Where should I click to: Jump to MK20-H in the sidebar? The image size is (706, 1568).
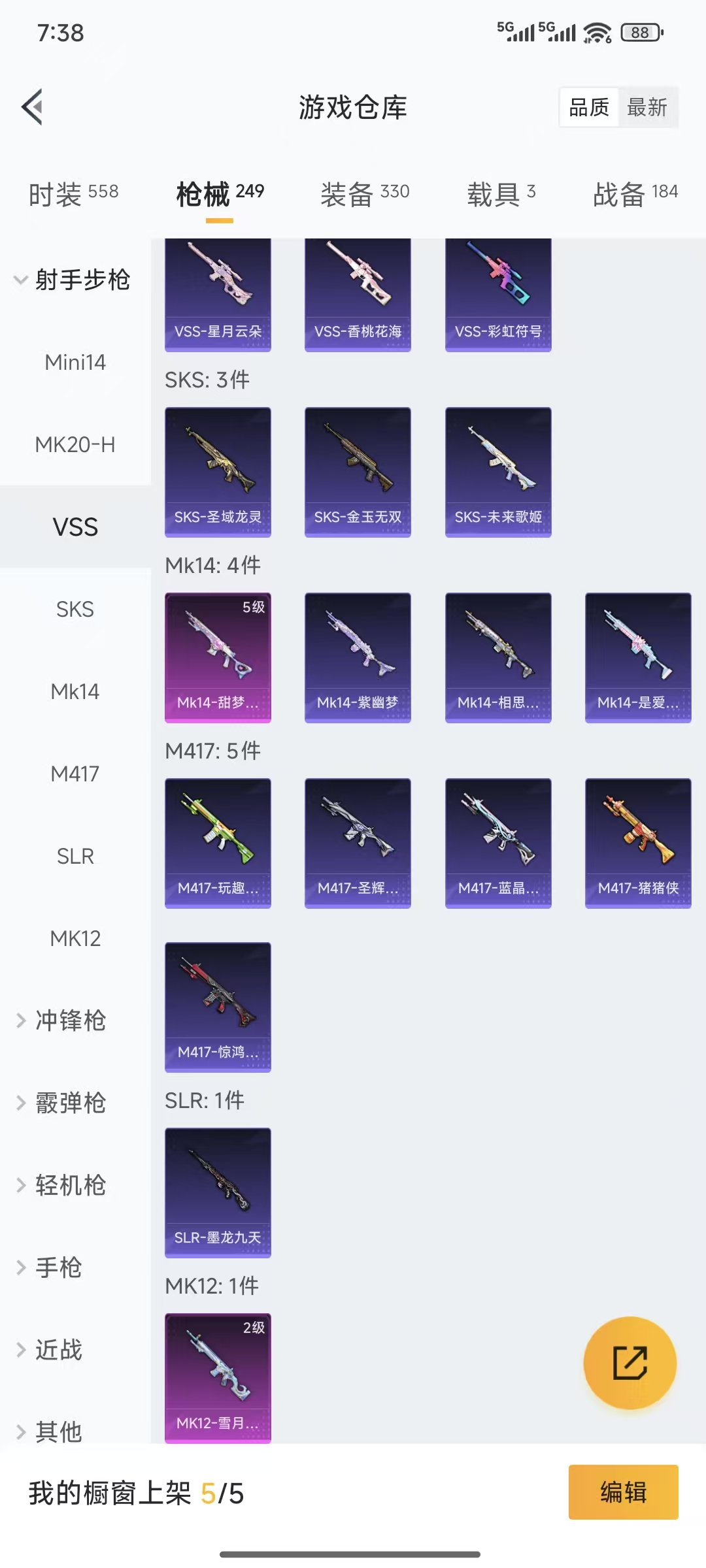pyautogui.click(x=75, y=444)
